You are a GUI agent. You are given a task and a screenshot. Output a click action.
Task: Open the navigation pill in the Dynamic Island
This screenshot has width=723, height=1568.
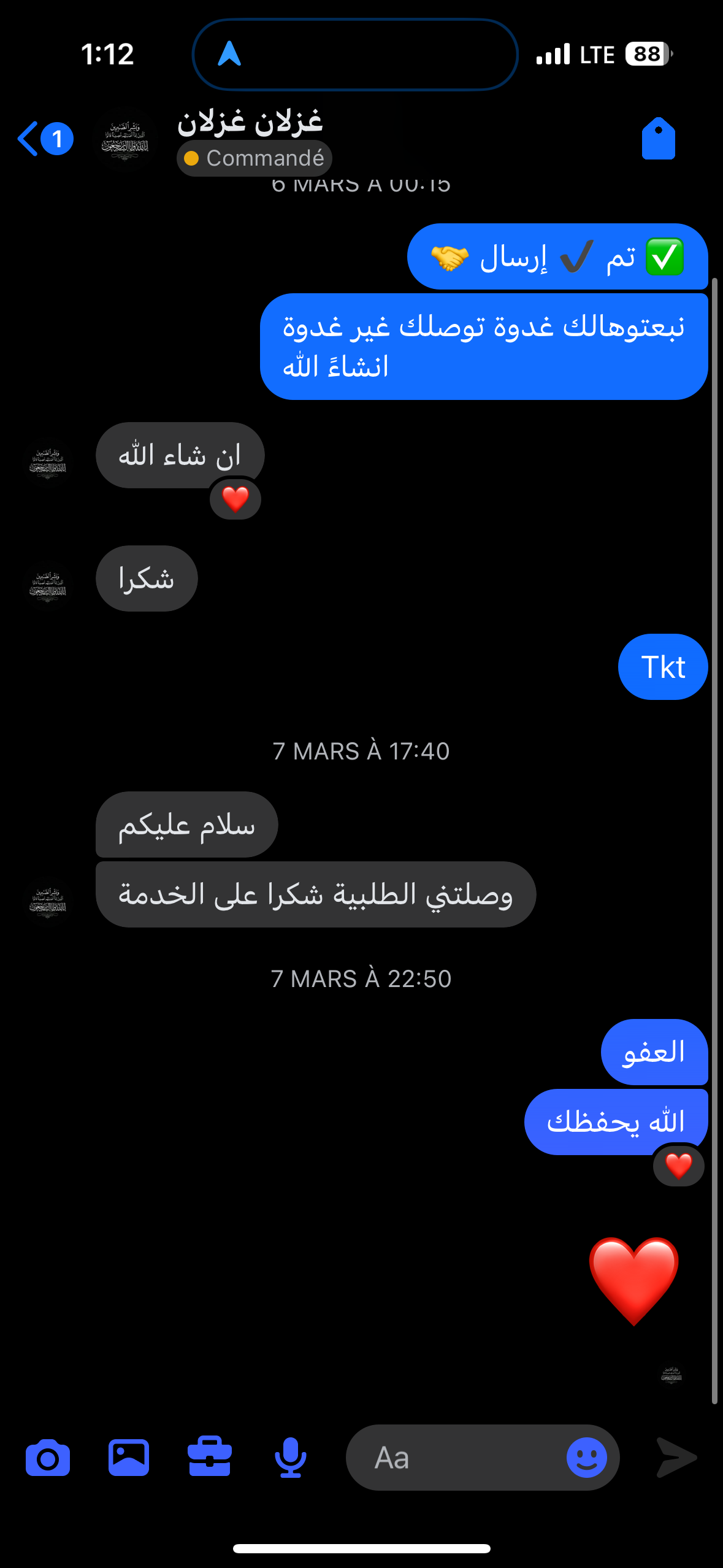click(x=354, y=54)
